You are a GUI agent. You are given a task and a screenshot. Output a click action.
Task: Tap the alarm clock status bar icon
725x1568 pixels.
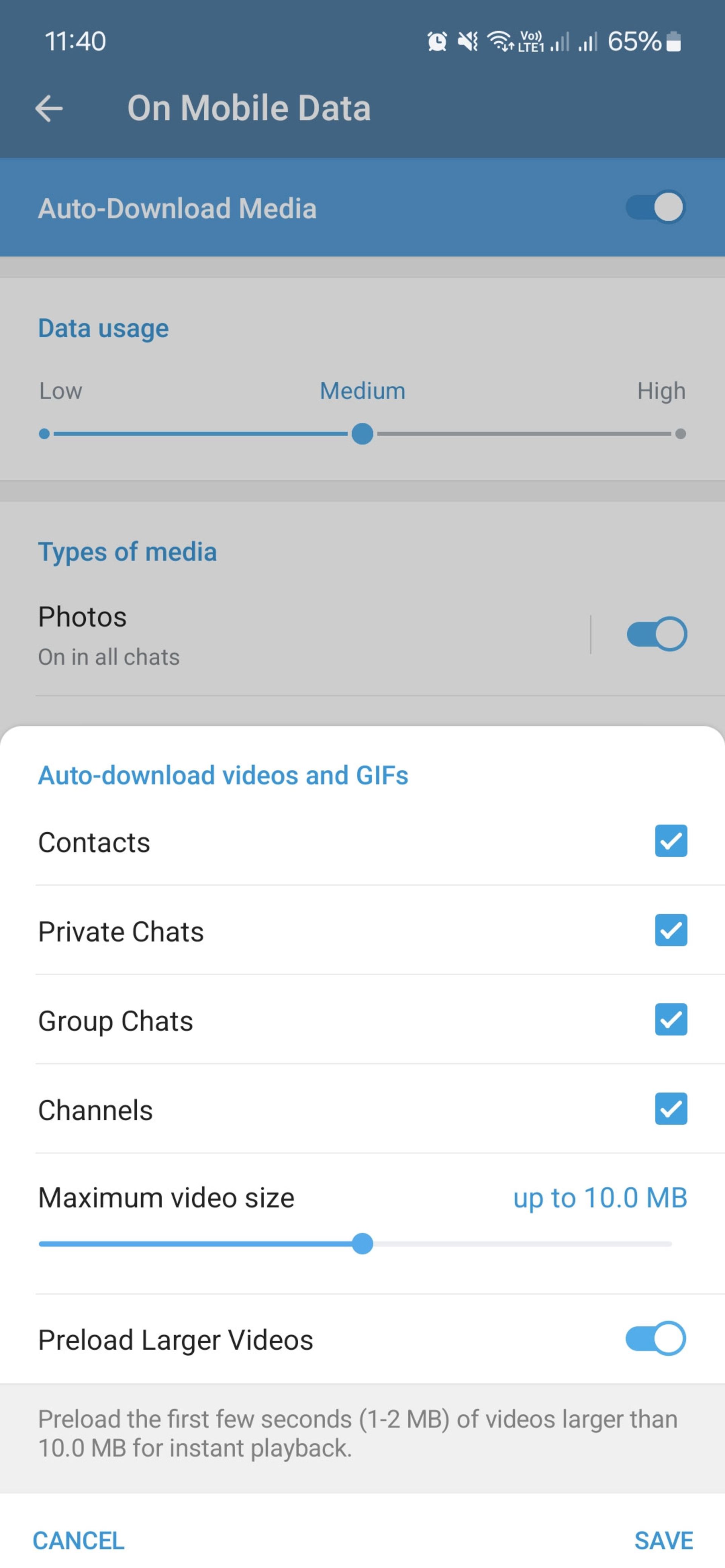pos(437,42)
